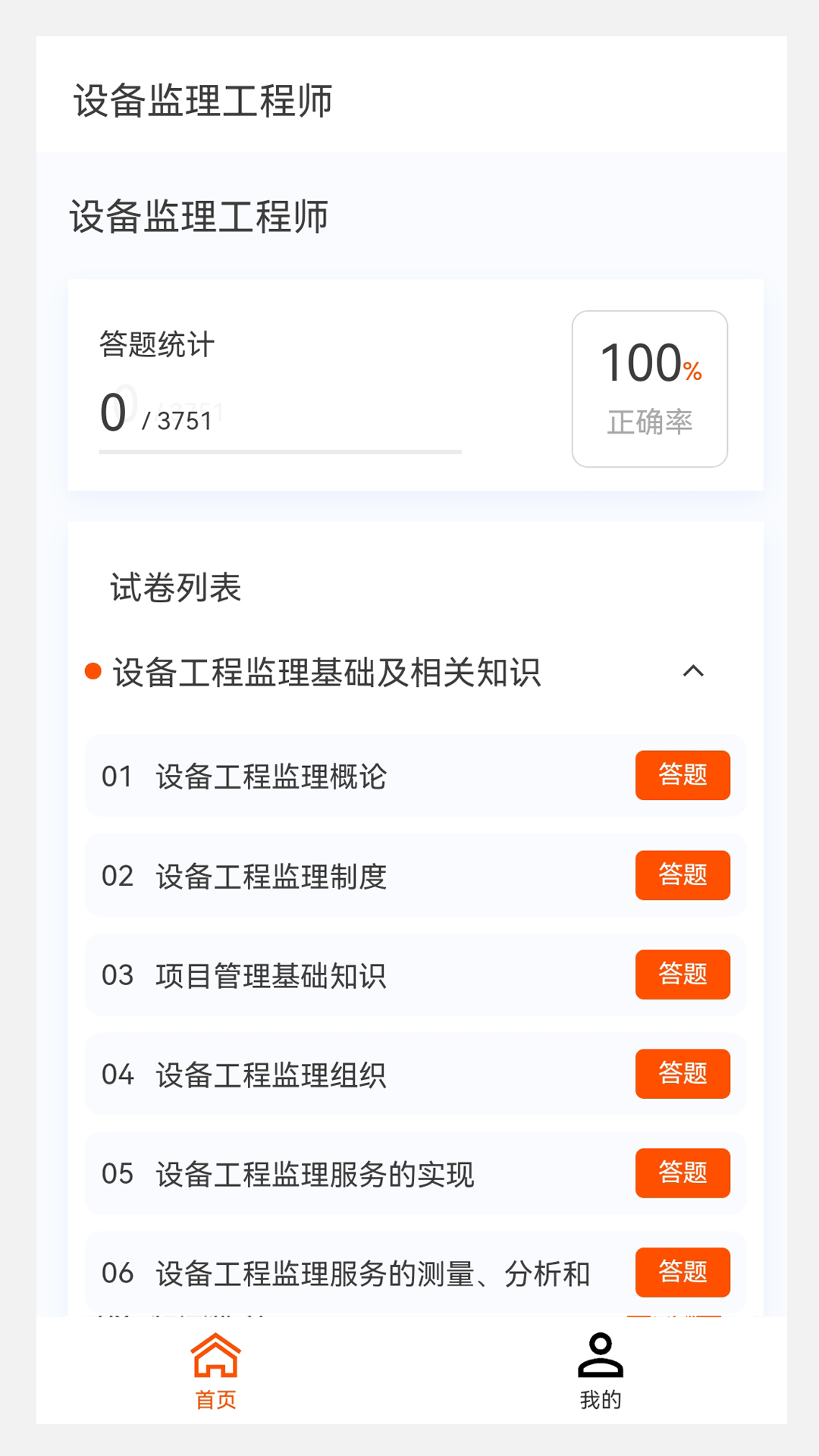819x1456 pixels.
Task: Click the orange dot bullet before section title
Action: click(93, 671)
